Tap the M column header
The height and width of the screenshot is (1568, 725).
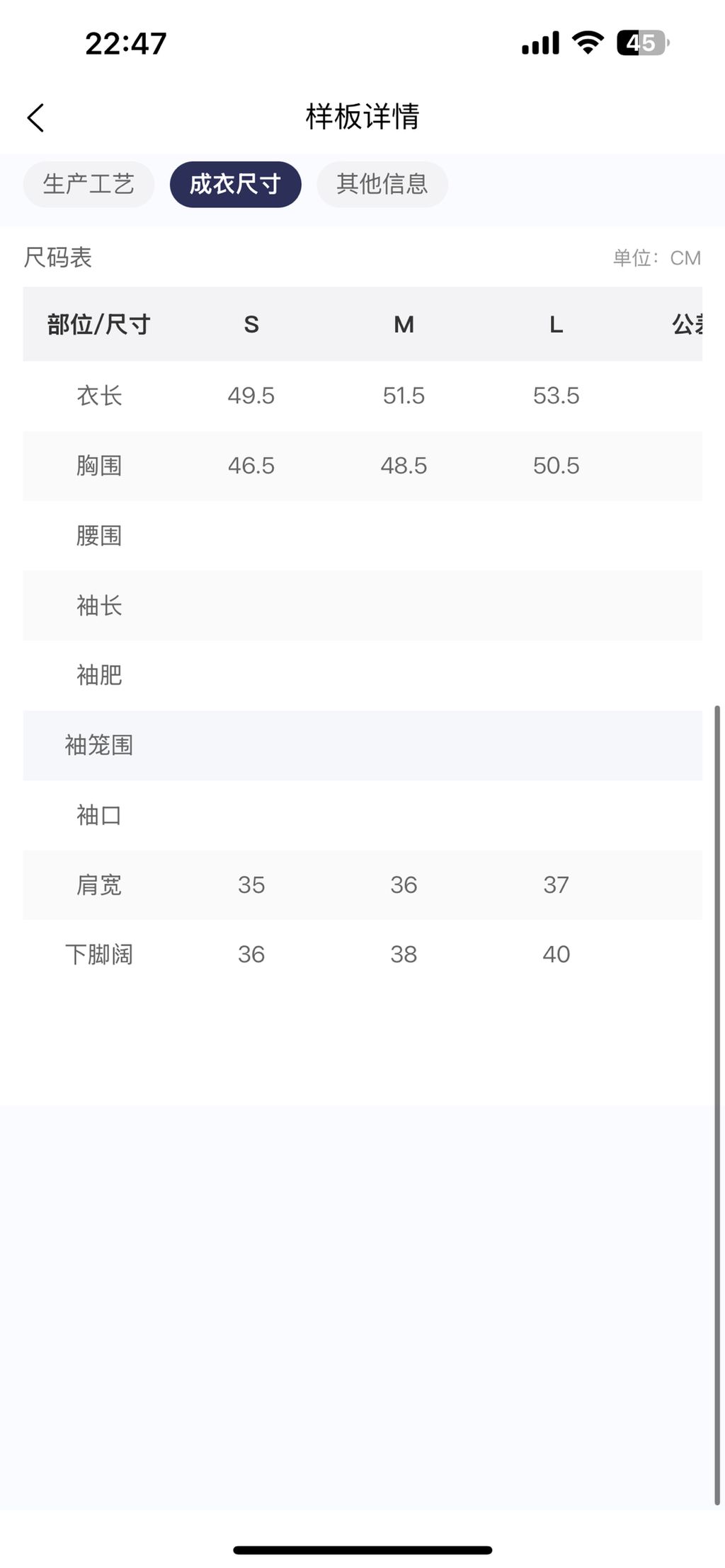pos(404,324)
